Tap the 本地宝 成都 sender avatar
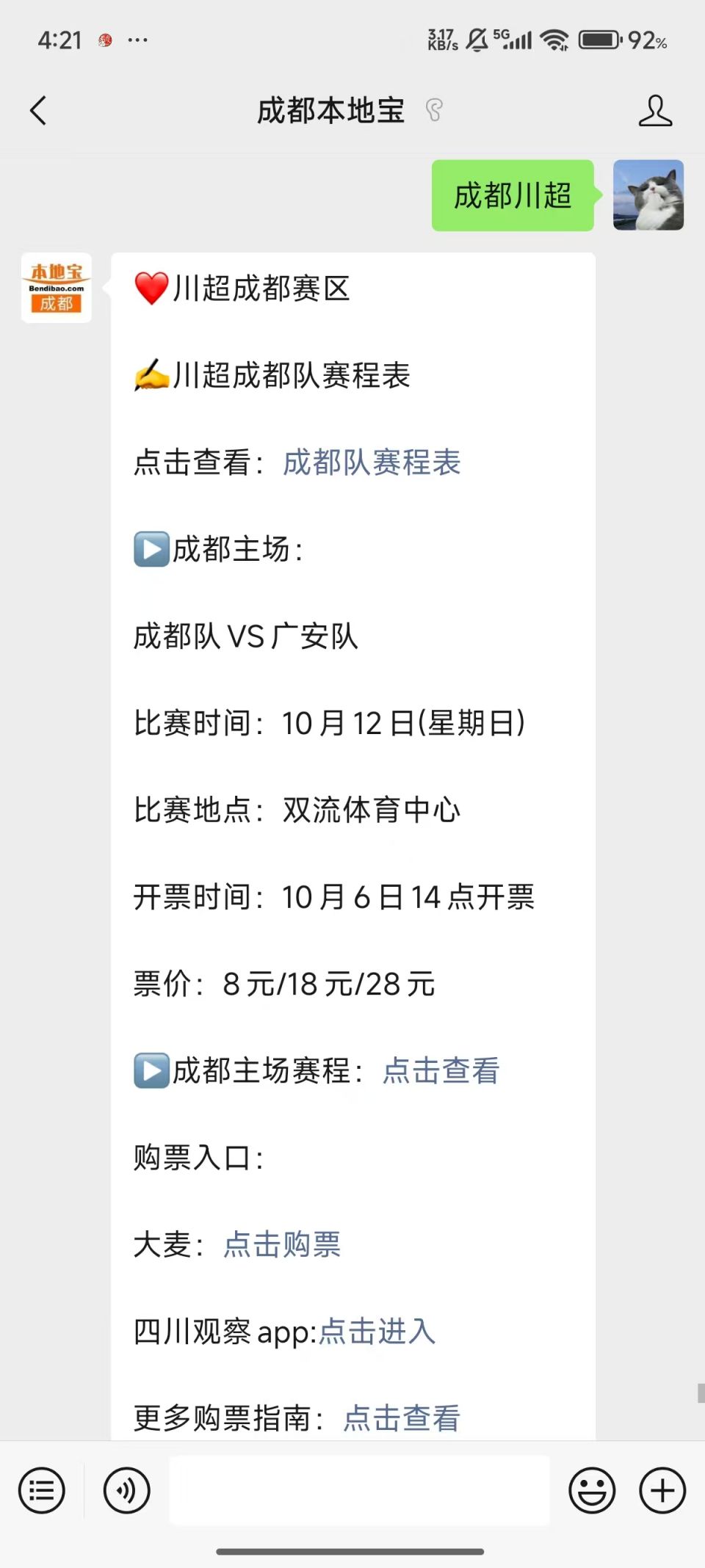 pyautogui.click(x=57, y=288)
